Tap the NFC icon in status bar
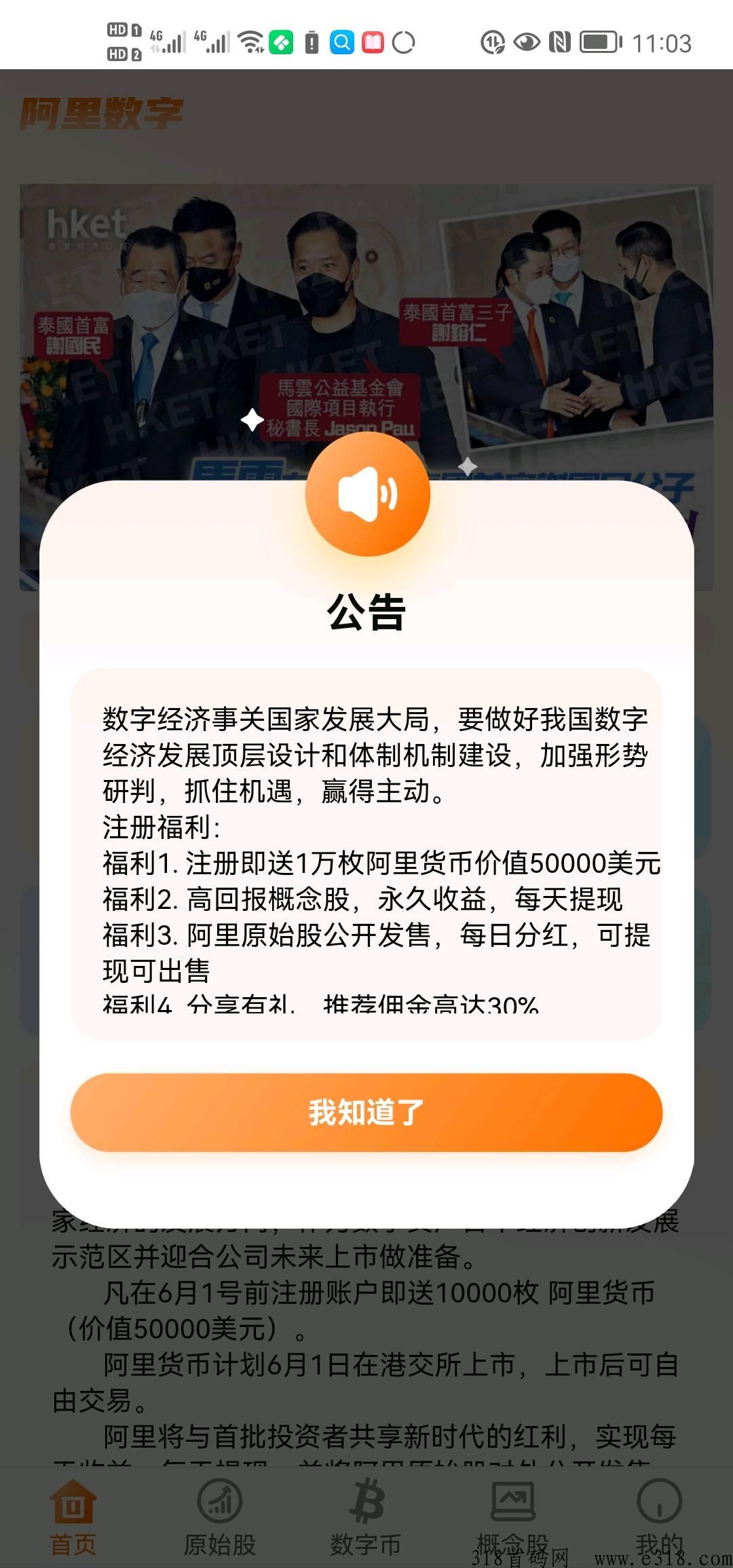This screenshot has width=733, height=1568. [561, 42]
